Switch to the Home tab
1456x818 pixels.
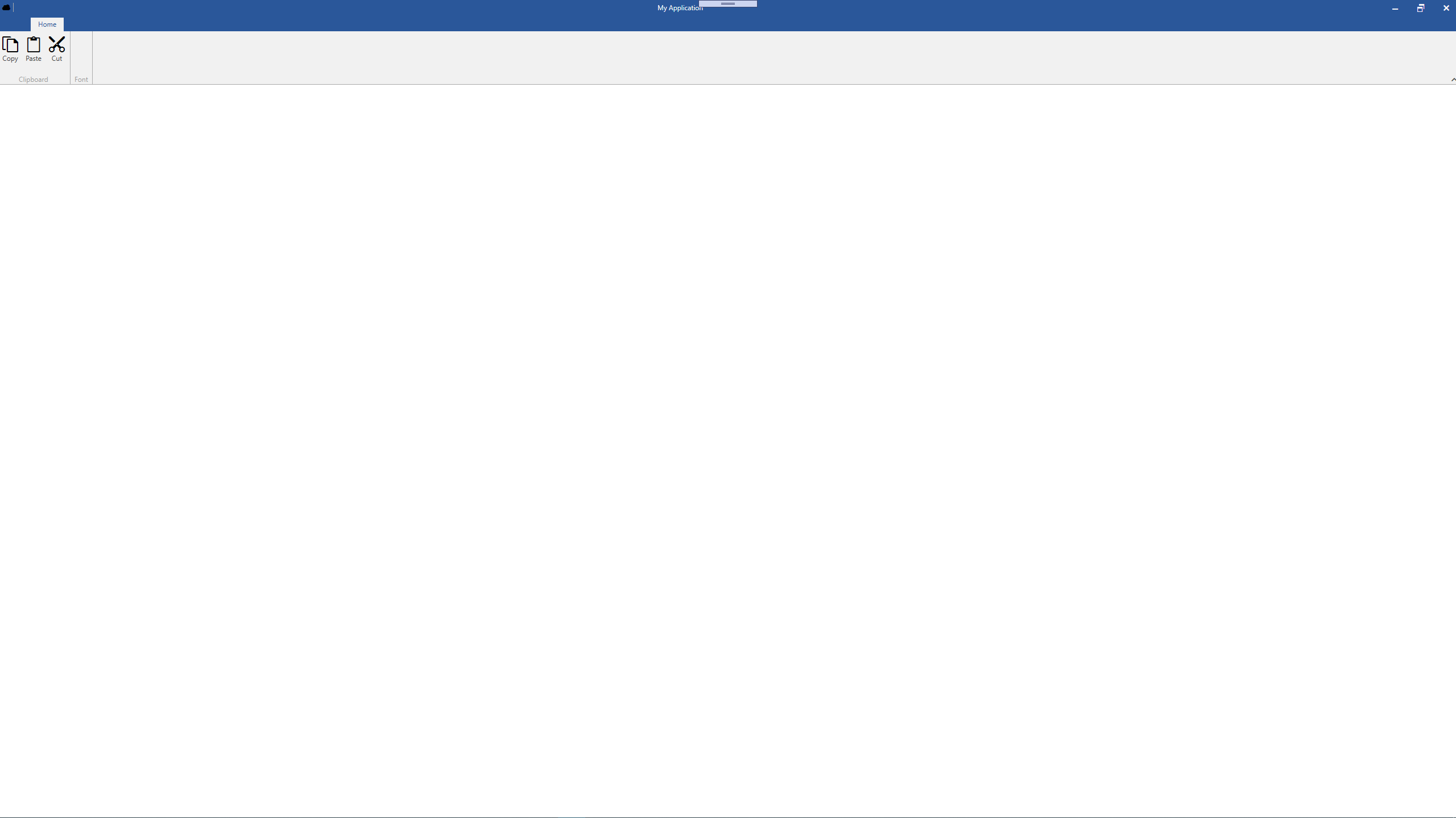[x=47, y=24]
